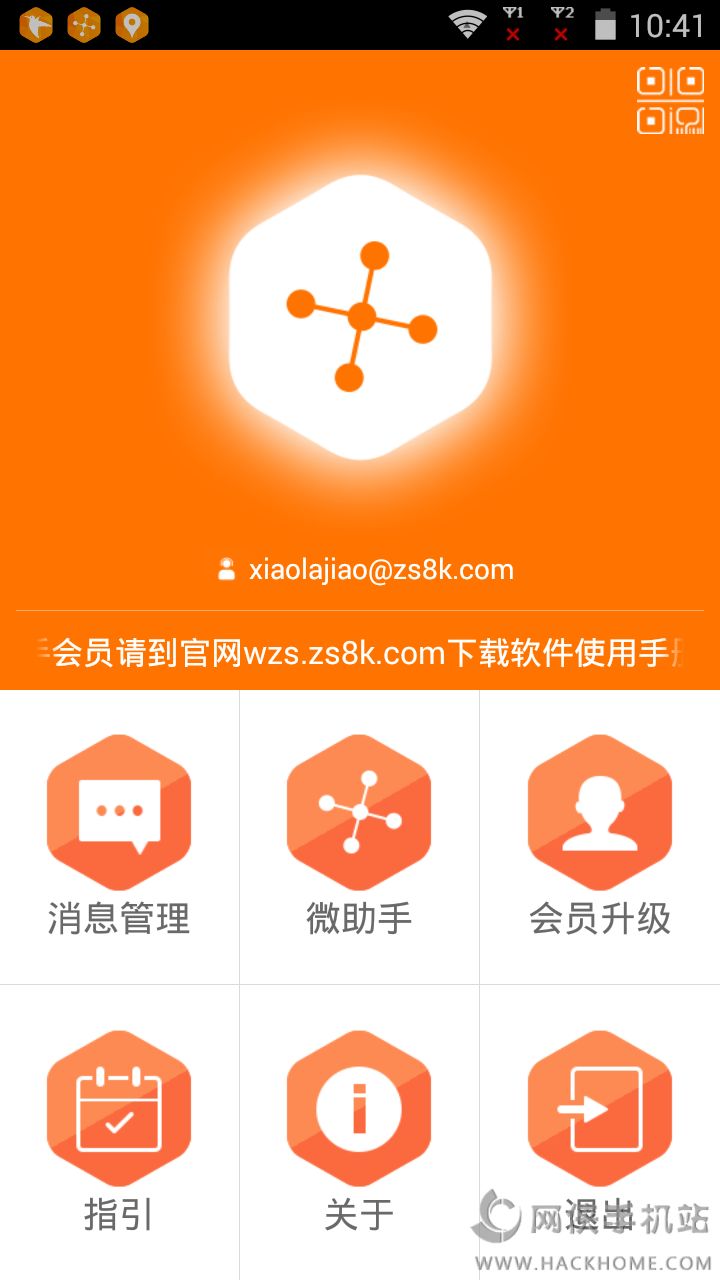Tap 退出 to log out
Viewport: 720px width, 1280px height.
599,1109
